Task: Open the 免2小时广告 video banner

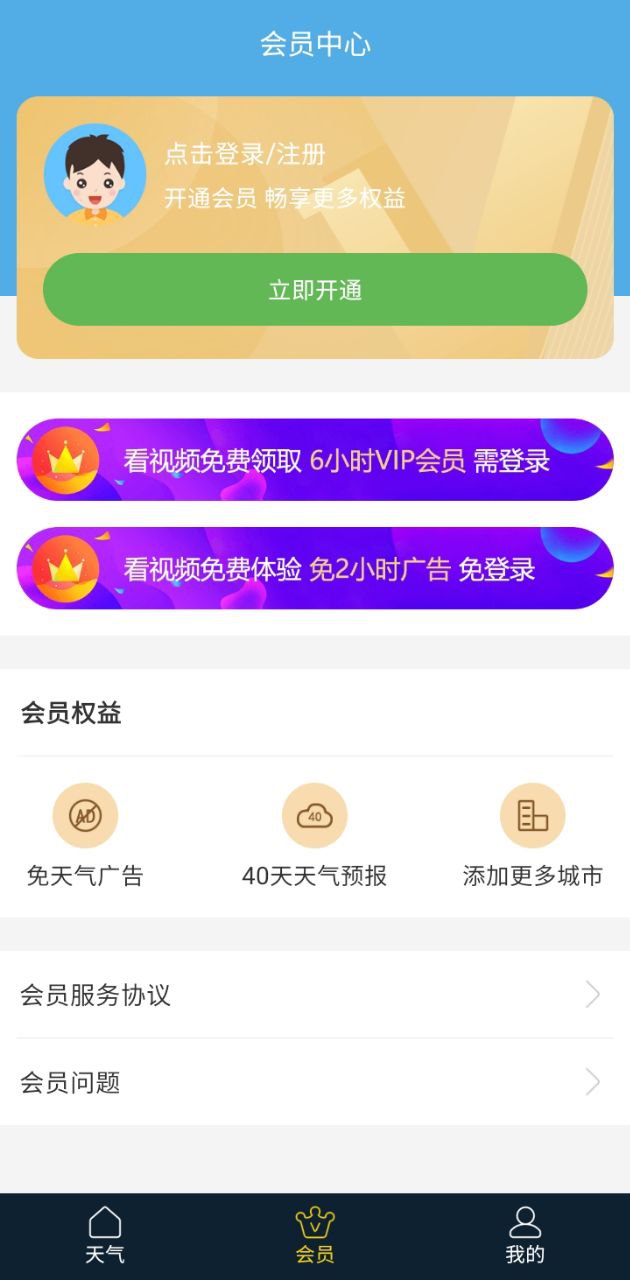Action: coord(315,568)
